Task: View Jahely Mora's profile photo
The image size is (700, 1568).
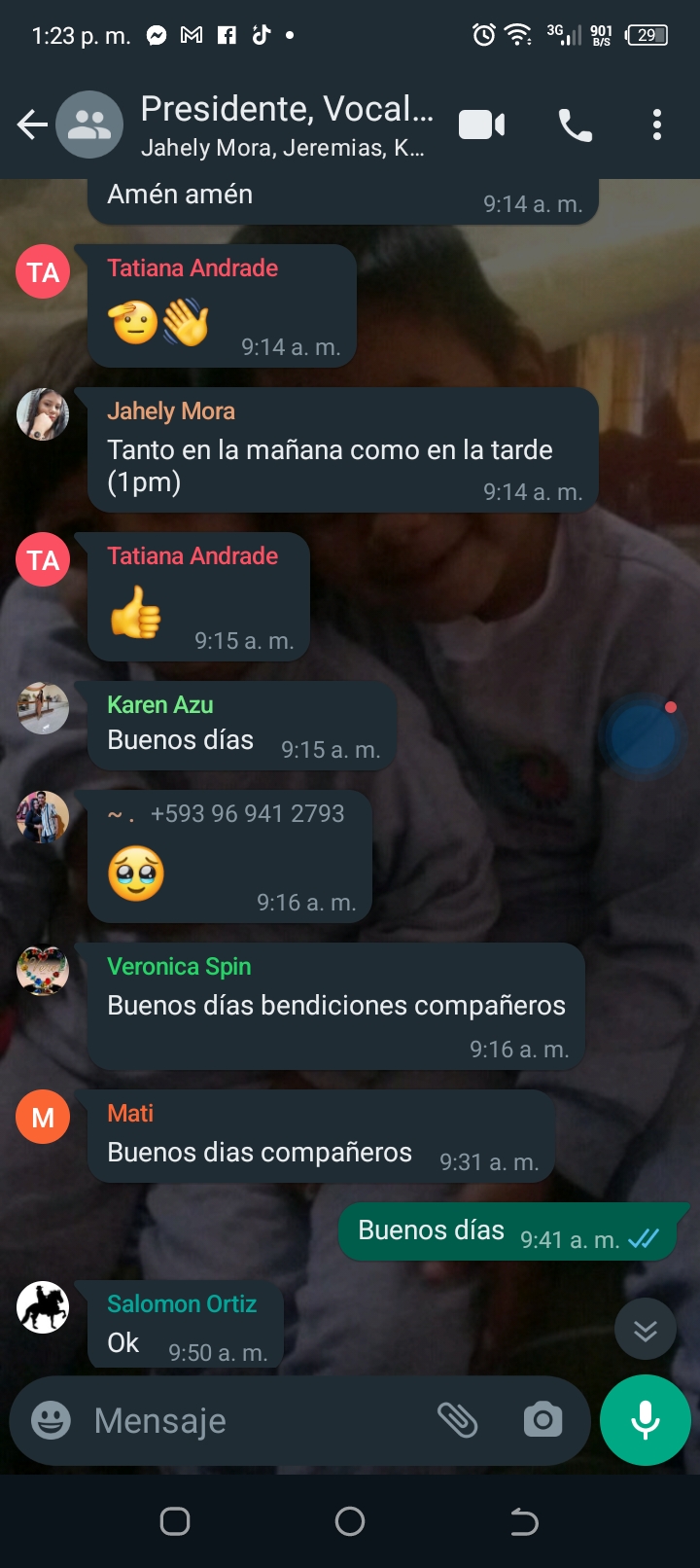Action: [43, 414]
